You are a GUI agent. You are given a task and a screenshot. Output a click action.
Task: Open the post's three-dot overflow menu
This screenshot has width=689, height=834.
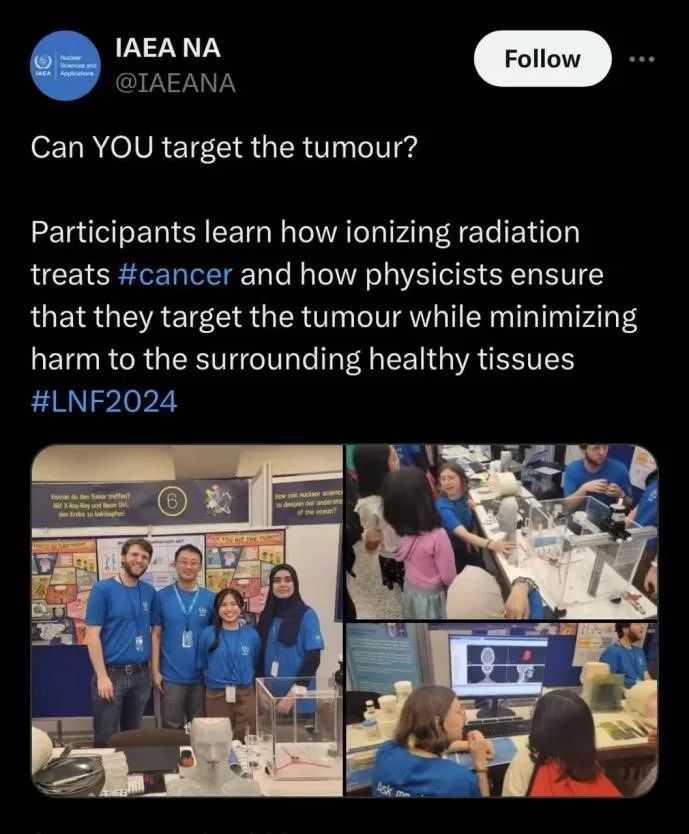640,59
